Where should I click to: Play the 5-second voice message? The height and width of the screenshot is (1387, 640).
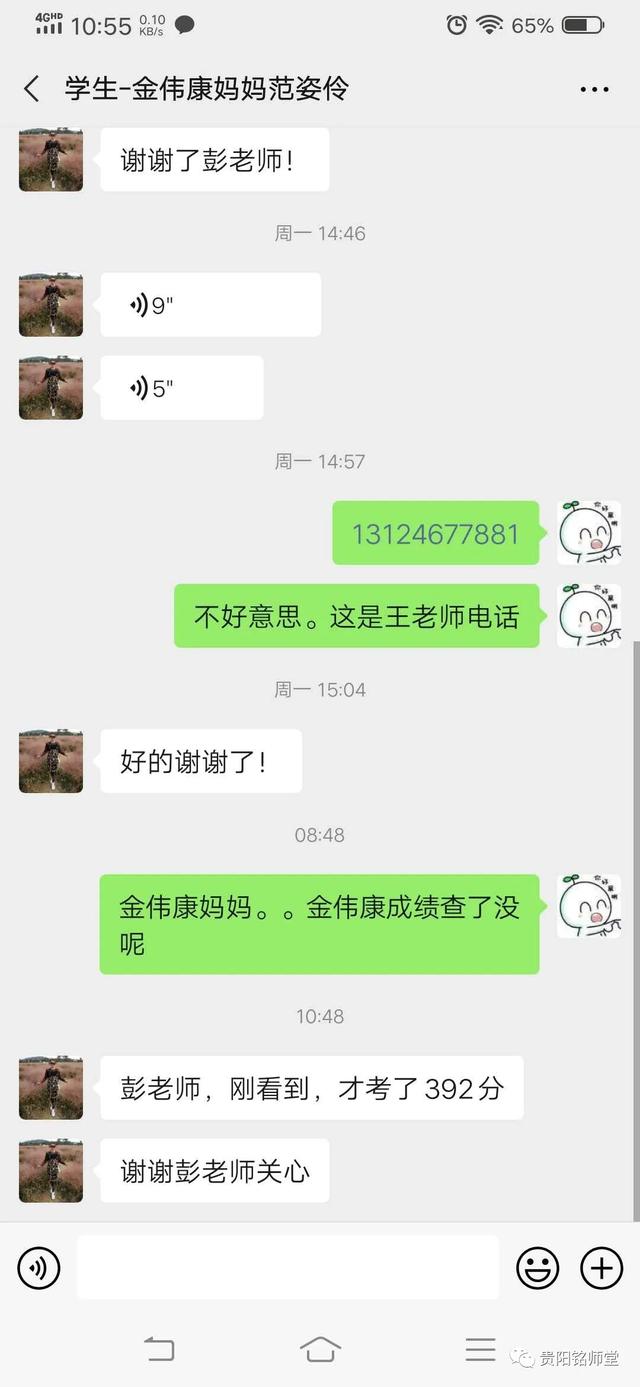click(181, 388)
